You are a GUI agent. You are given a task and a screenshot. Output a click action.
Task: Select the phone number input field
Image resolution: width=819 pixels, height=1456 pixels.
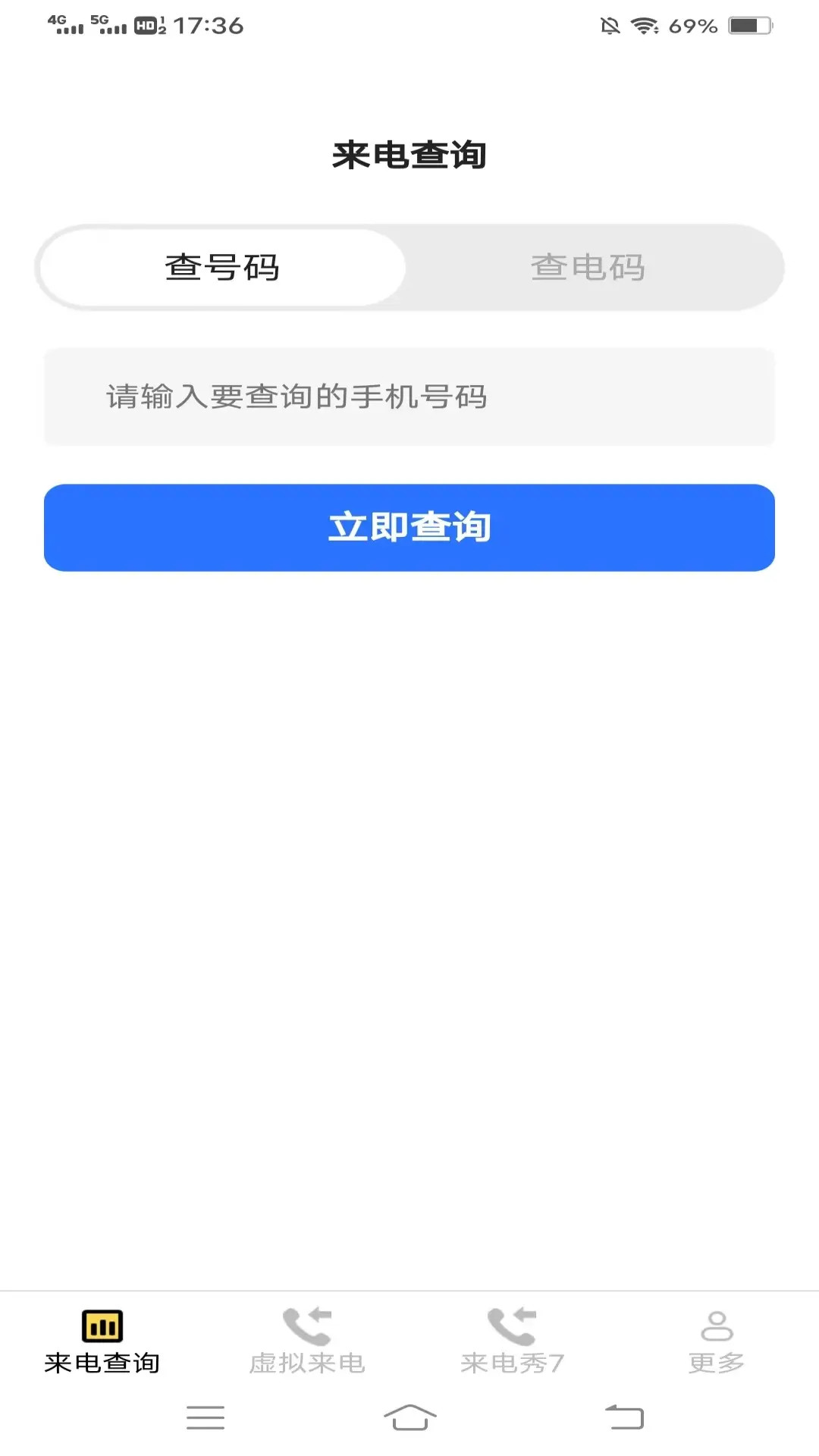409,396
